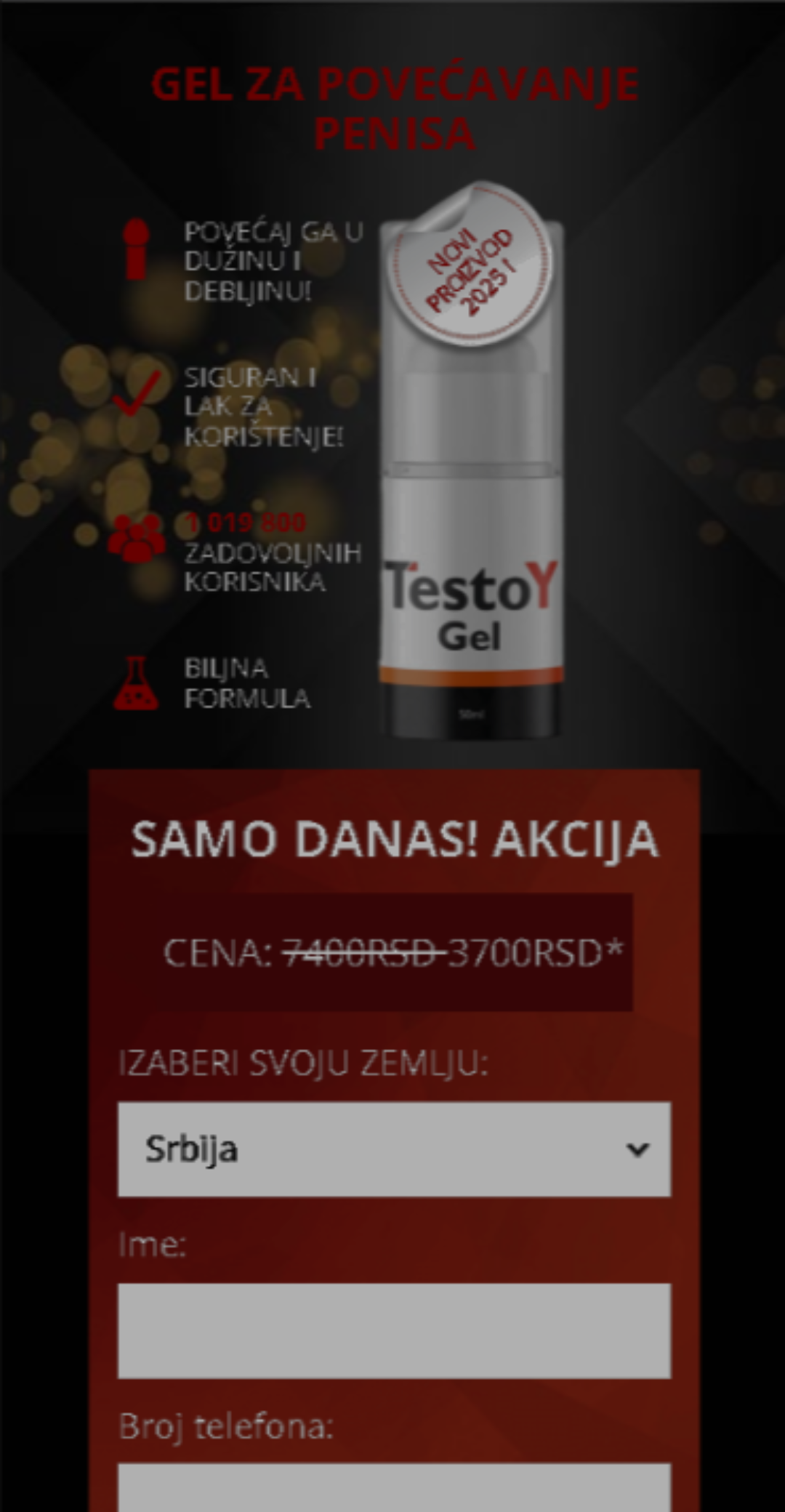Tap the Ime text field
Image resolution: width=785 pixels, height=1512 pixels.
pyautogui.click(x=394, y=1330)
